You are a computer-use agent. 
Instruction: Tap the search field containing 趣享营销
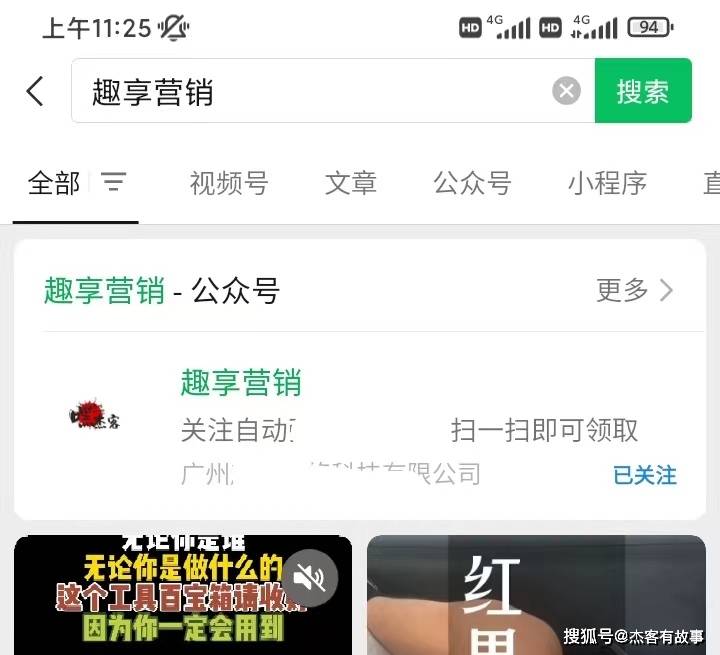310,92
